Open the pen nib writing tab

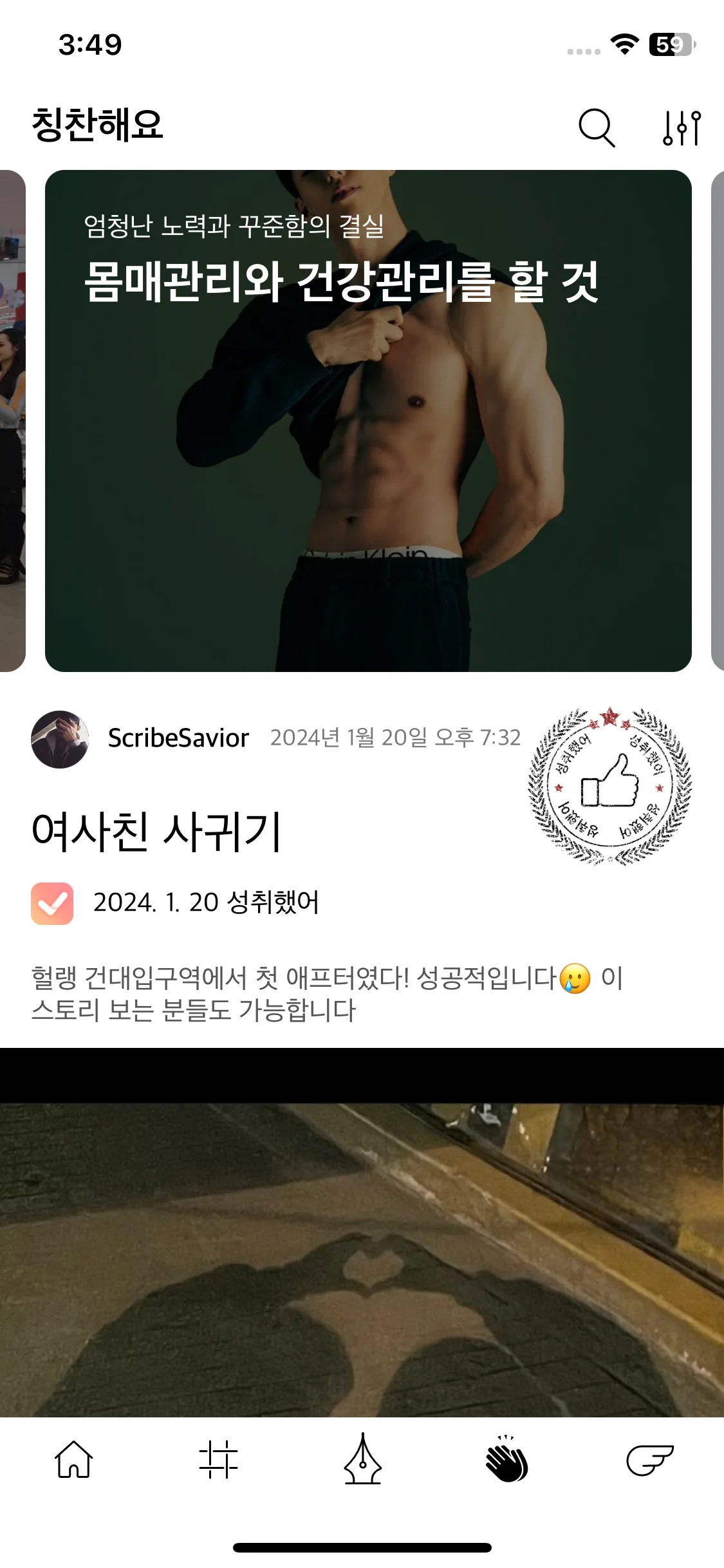[x=362, y=1460]
